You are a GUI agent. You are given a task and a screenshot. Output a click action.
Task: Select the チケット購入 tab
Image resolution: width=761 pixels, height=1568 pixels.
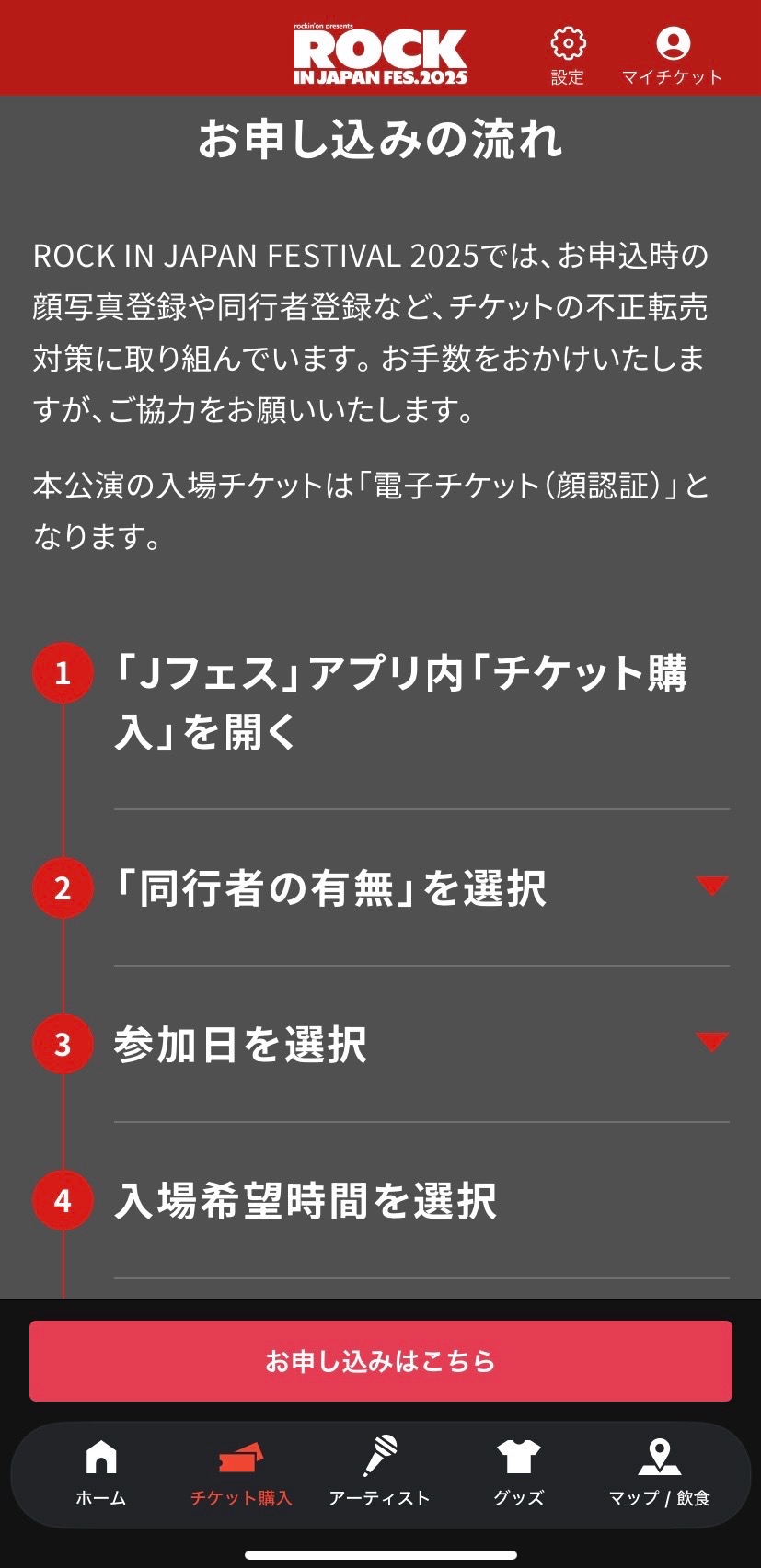click(241, 1472)
